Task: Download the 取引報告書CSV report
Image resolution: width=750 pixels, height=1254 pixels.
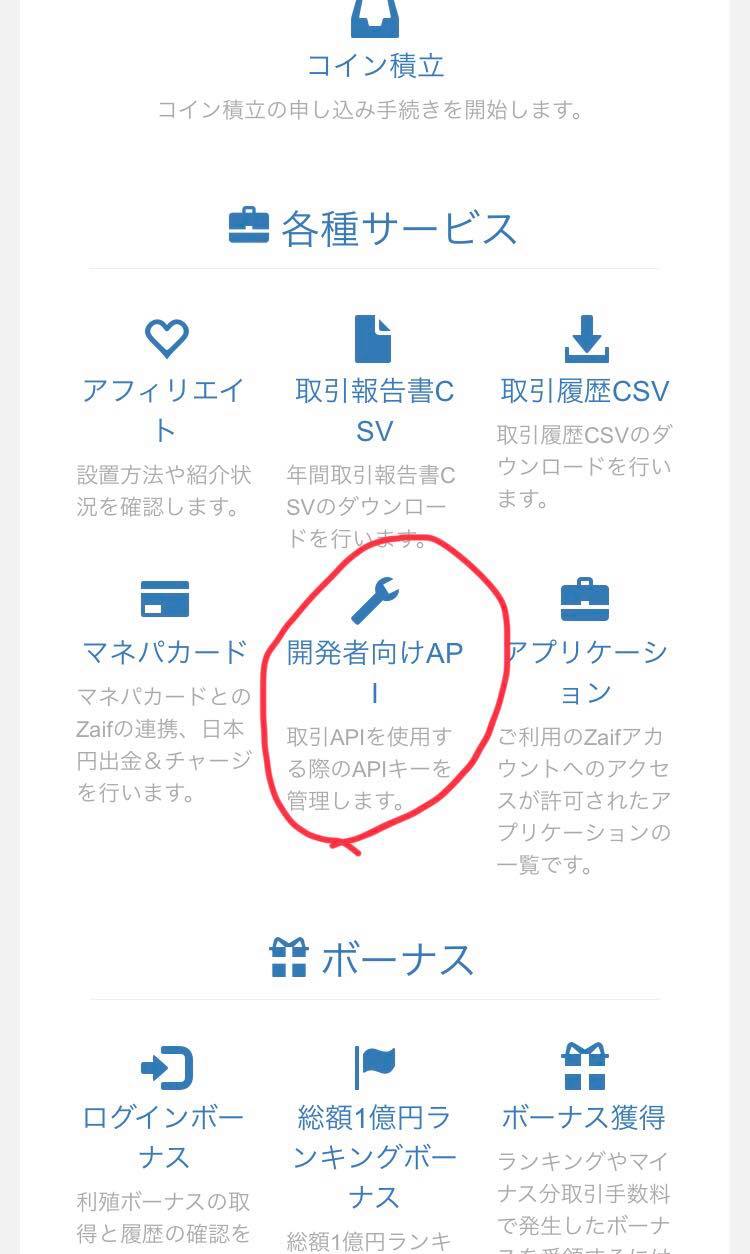Action: click(x=374, y=390)
